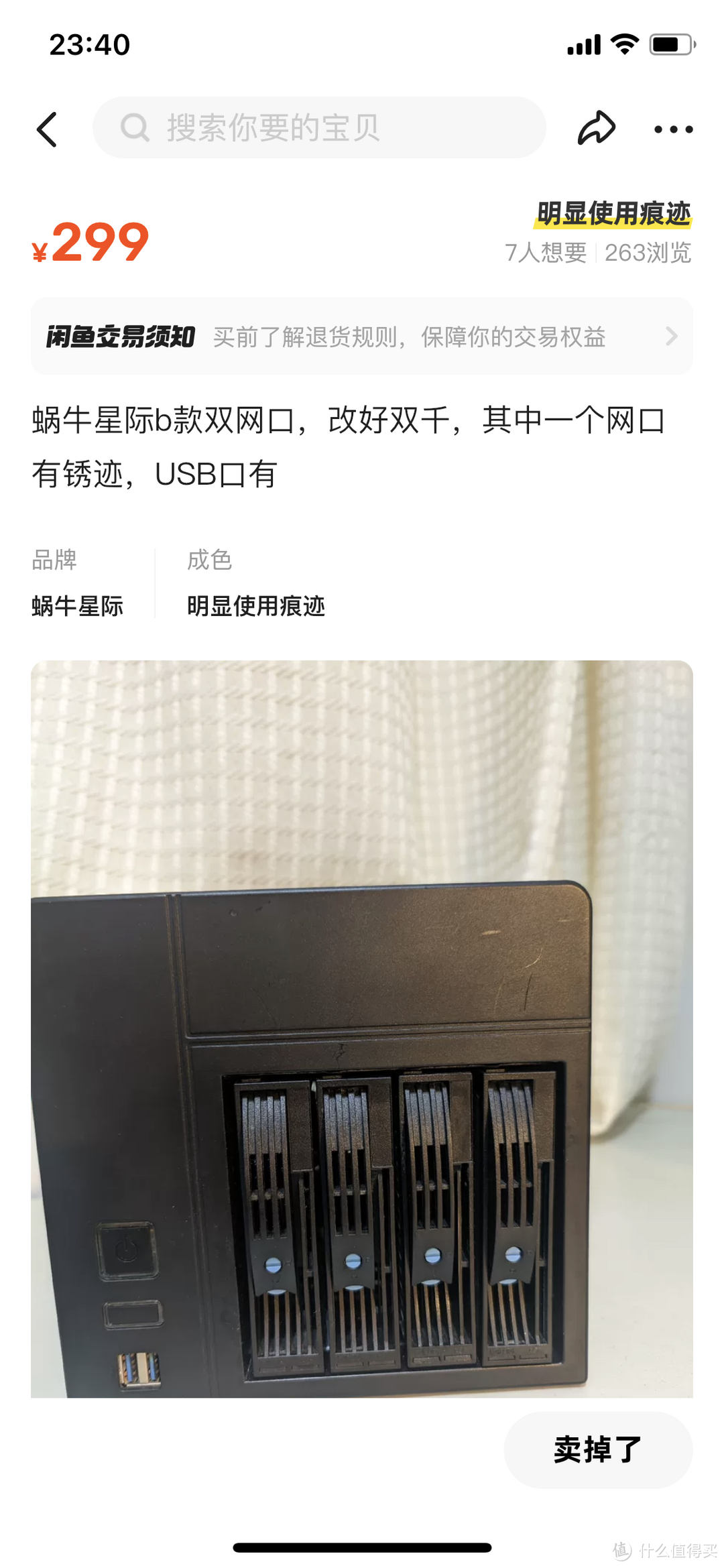This screenshot has height=1568, width=724.
Task: Open the three-dot overflow menu
Action: [673, 129]
